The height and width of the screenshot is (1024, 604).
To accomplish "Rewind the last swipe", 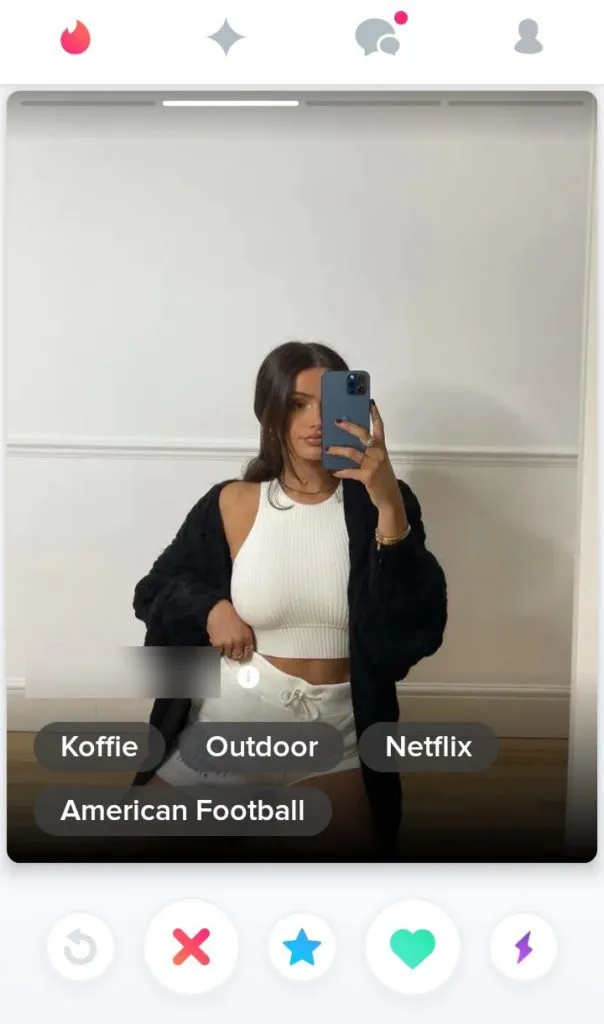I will point(80,946).
